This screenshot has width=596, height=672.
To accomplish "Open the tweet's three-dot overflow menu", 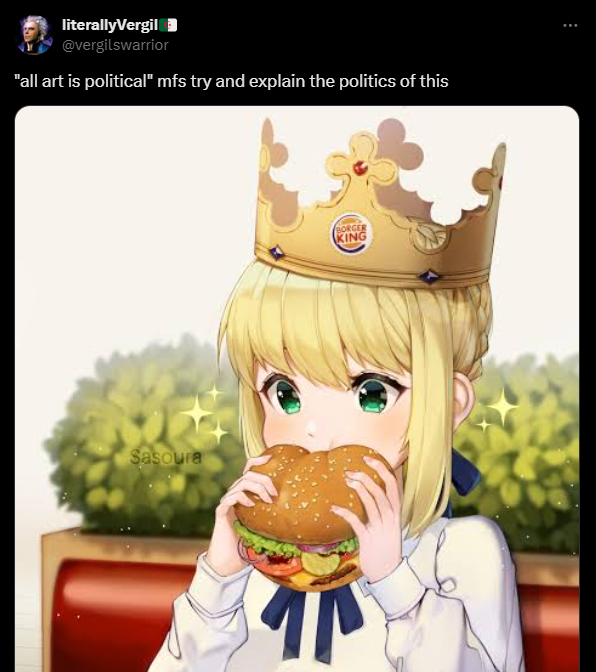I will point(570,26).
